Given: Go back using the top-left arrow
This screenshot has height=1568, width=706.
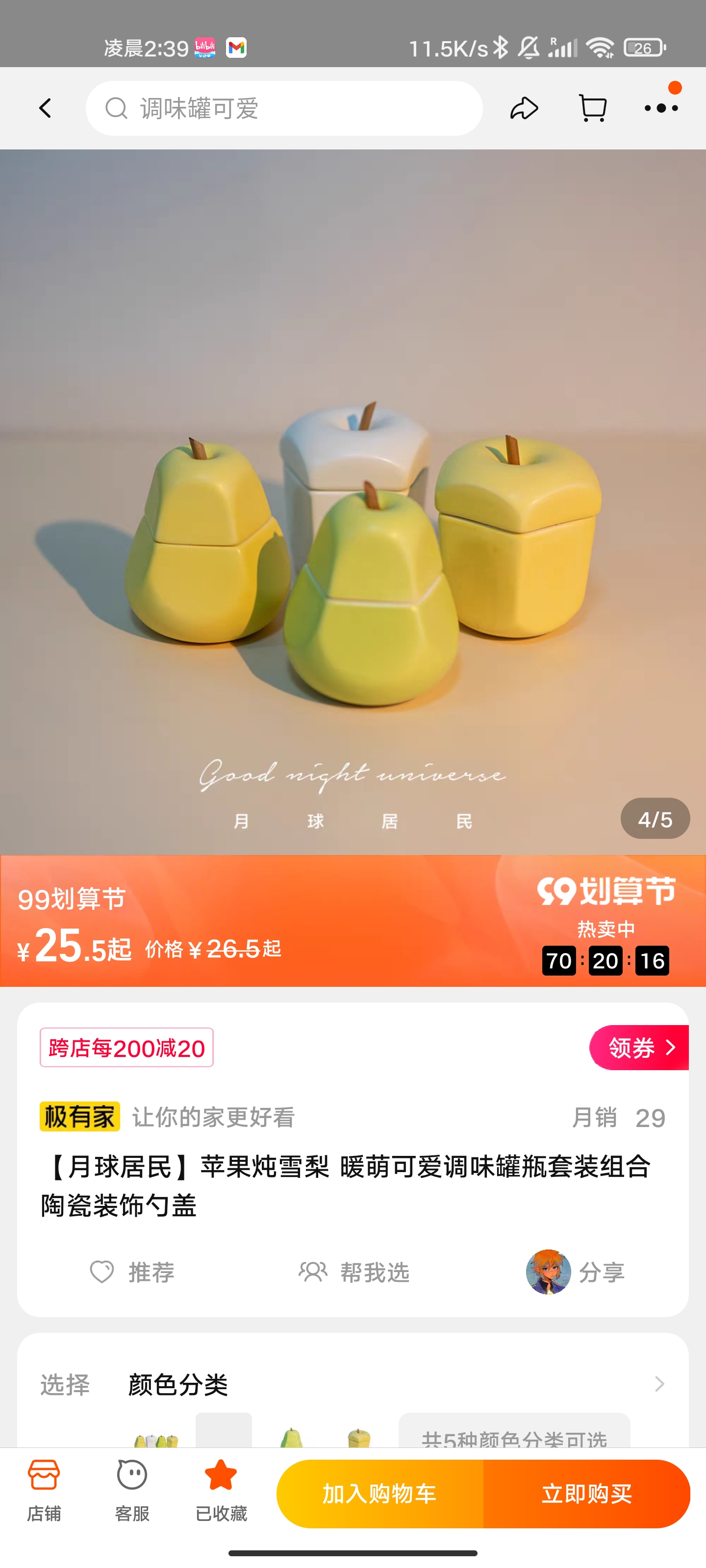Looking at the screenshot, I should (x=45, y=108).
